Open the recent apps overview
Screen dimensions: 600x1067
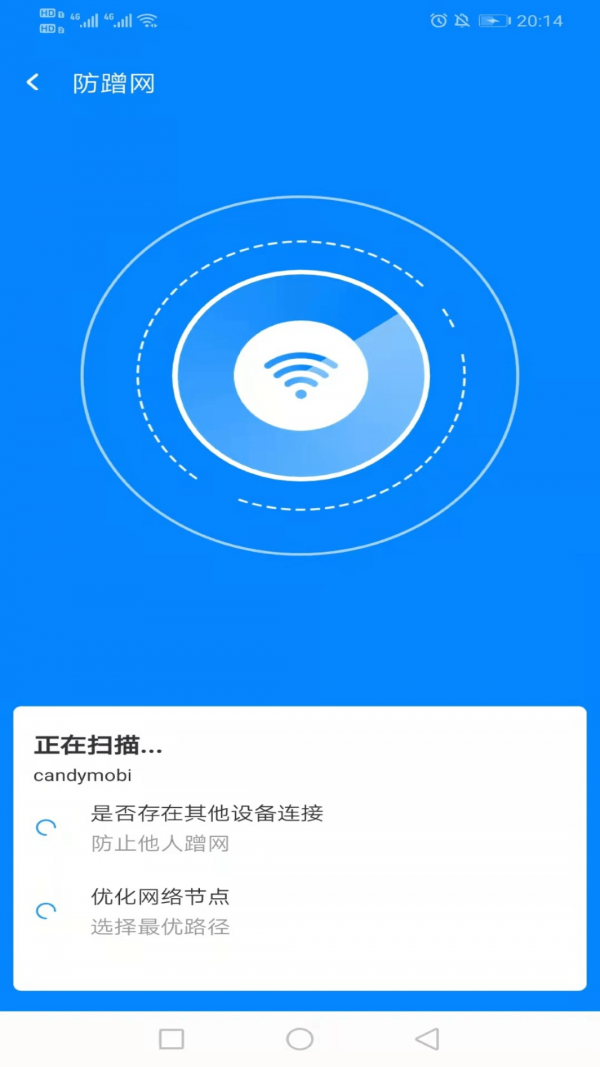coord(172,1039)
